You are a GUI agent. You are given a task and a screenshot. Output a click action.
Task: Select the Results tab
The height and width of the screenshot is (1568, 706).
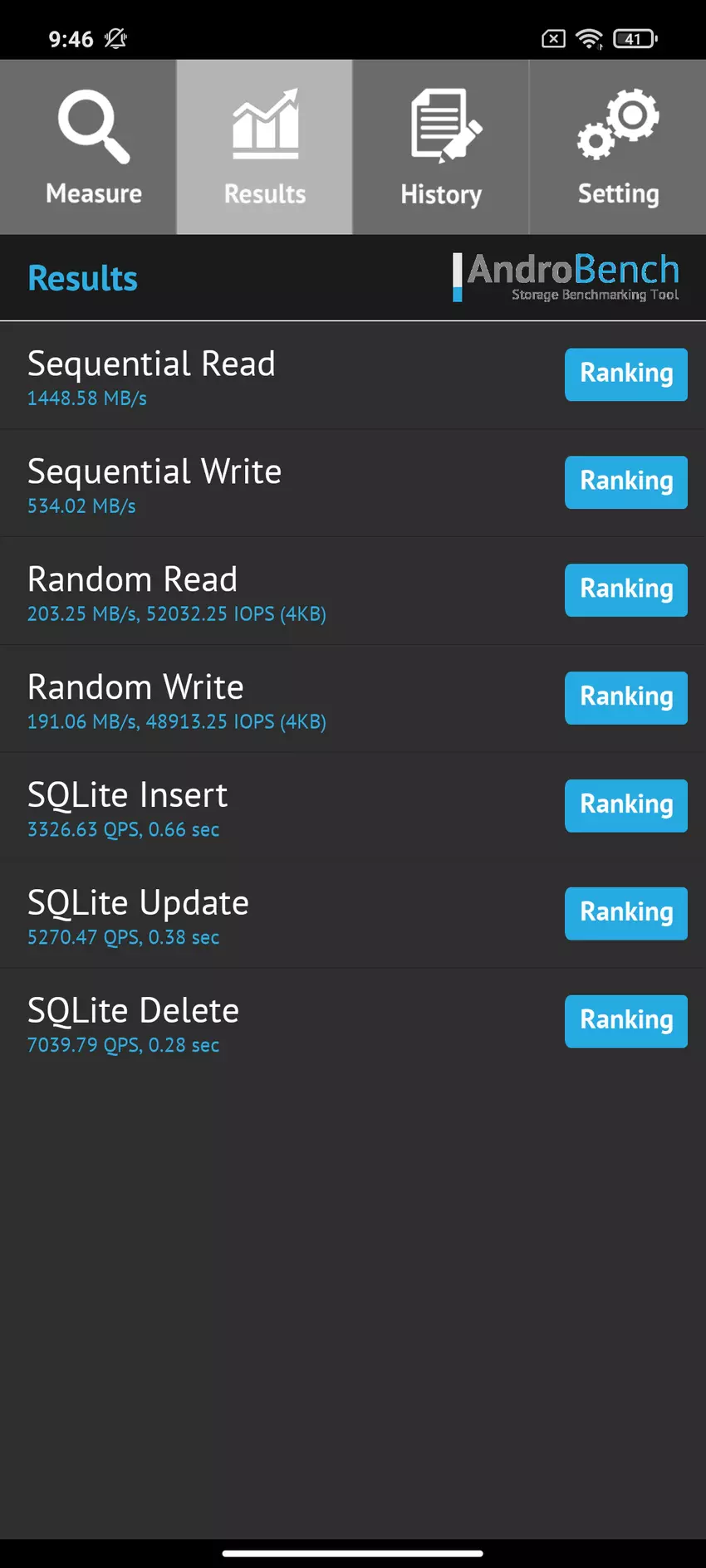click(x=264, y=148)
